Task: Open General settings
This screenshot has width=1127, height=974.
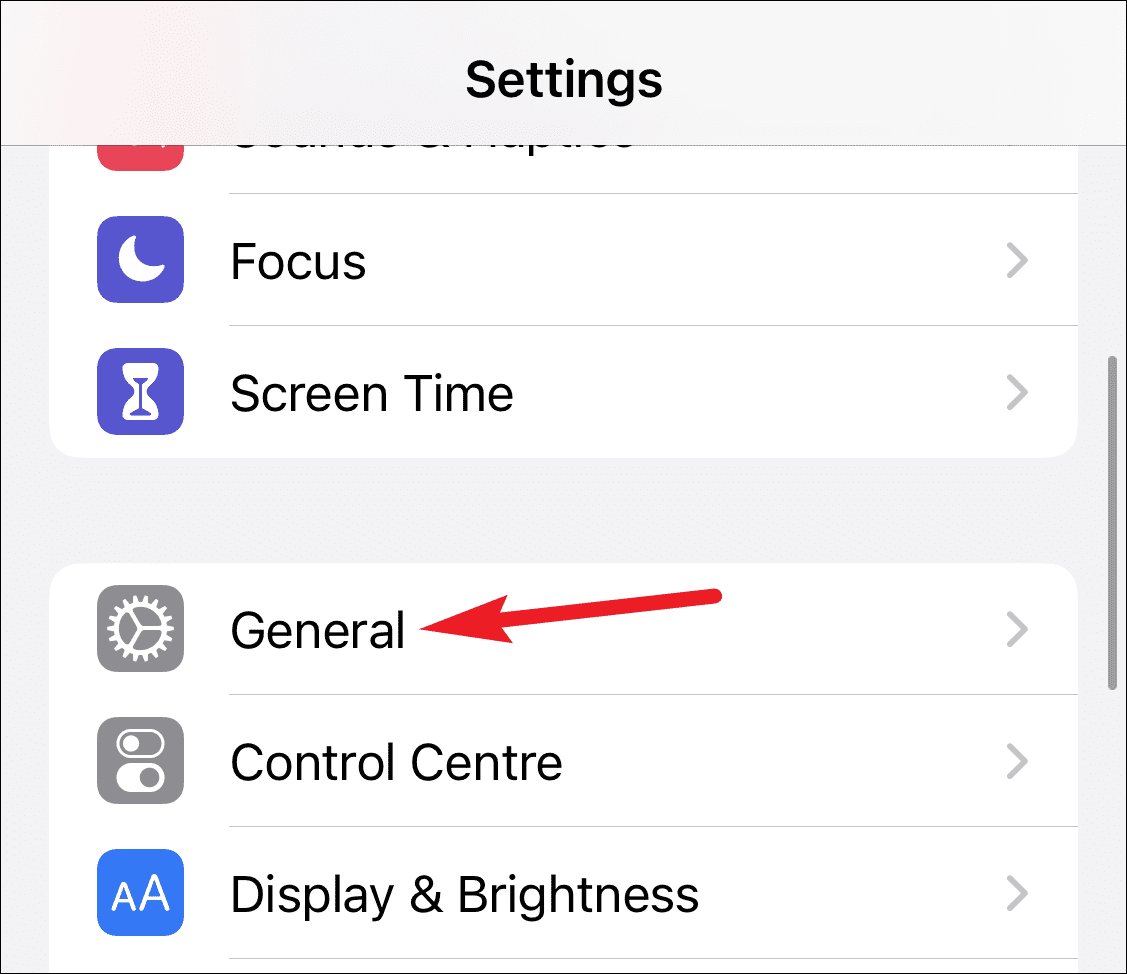Action: click(x=318, y=631)
